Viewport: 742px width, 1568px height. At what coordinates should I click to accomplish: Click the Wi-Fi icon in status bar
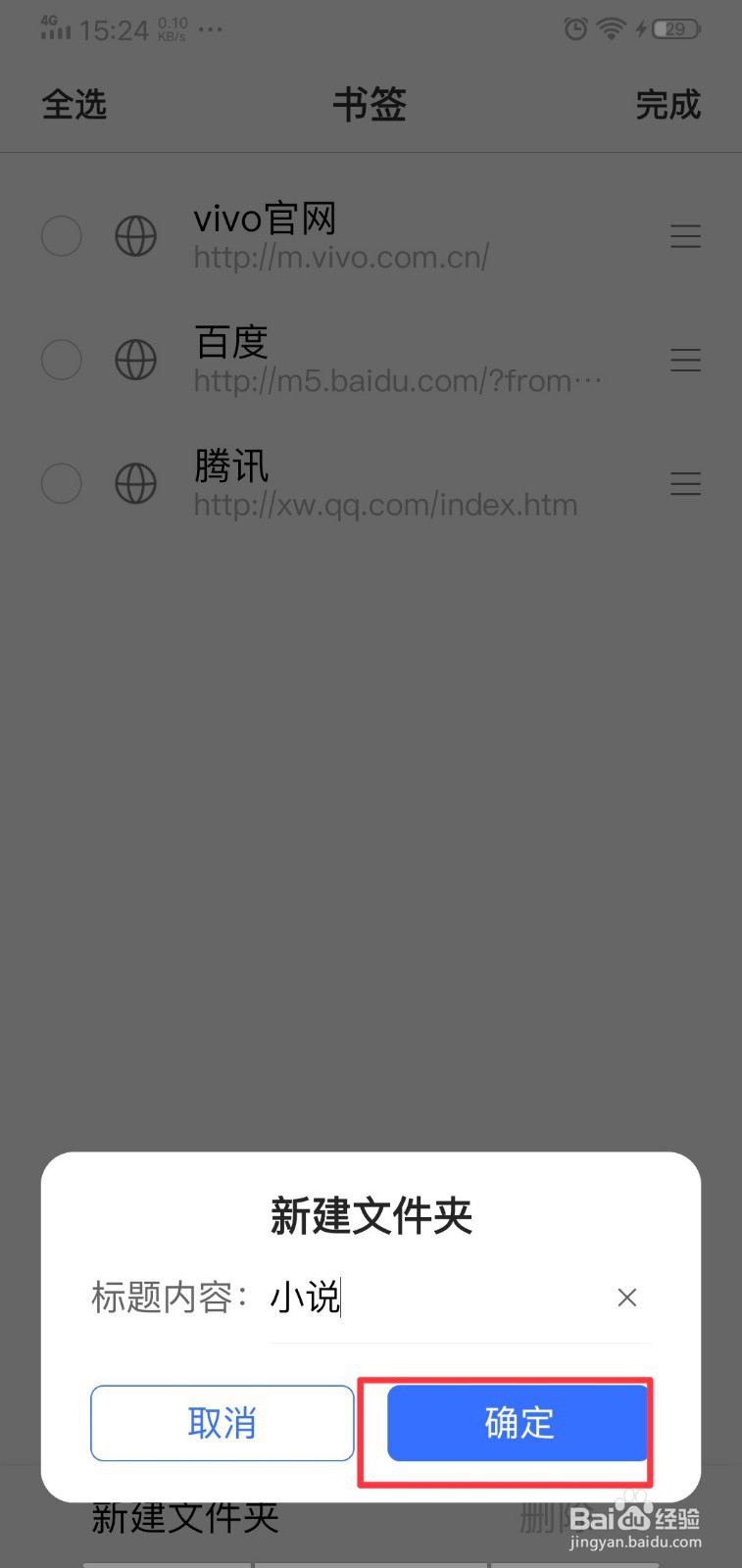(x=610, y=28)
